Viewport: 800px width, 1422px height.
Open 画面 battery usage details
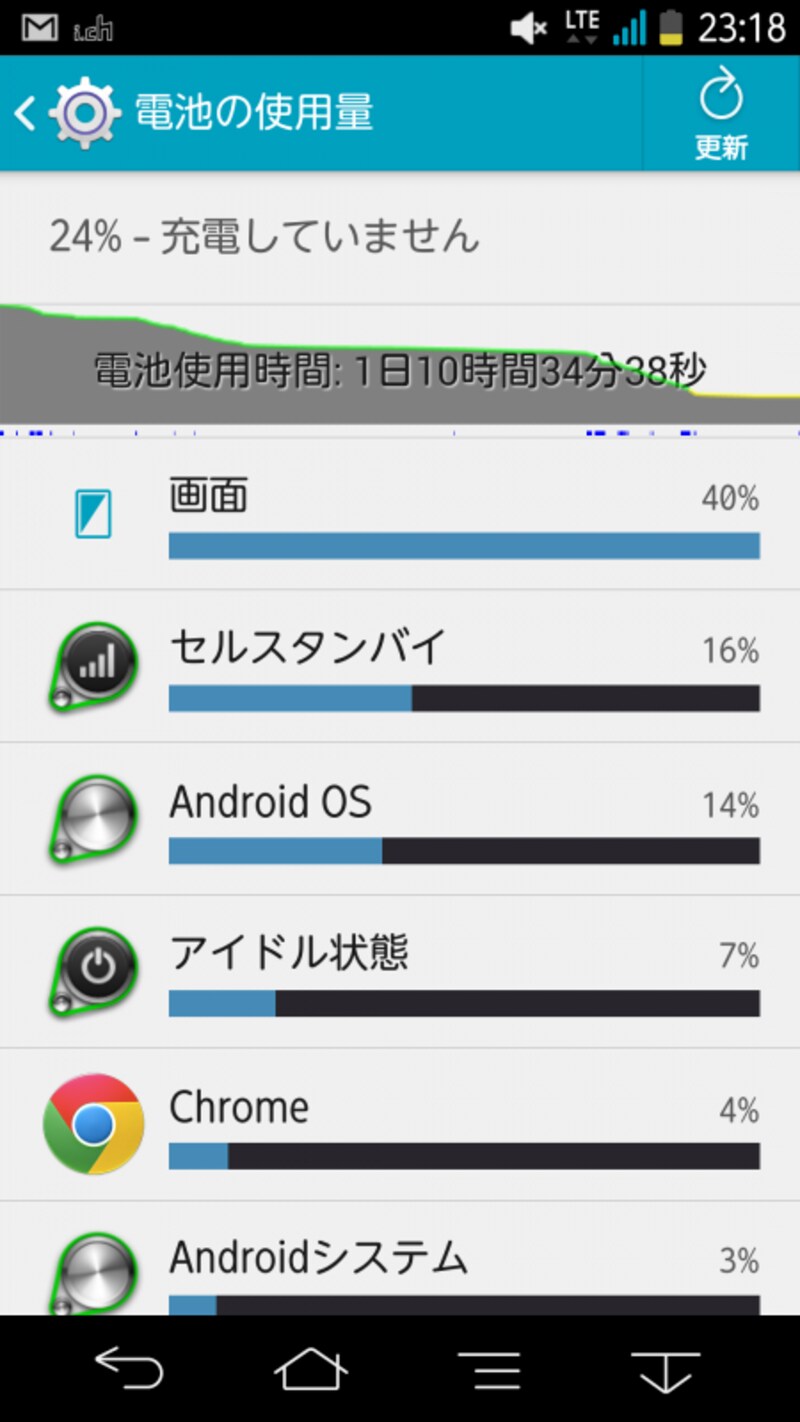(400, 516)
